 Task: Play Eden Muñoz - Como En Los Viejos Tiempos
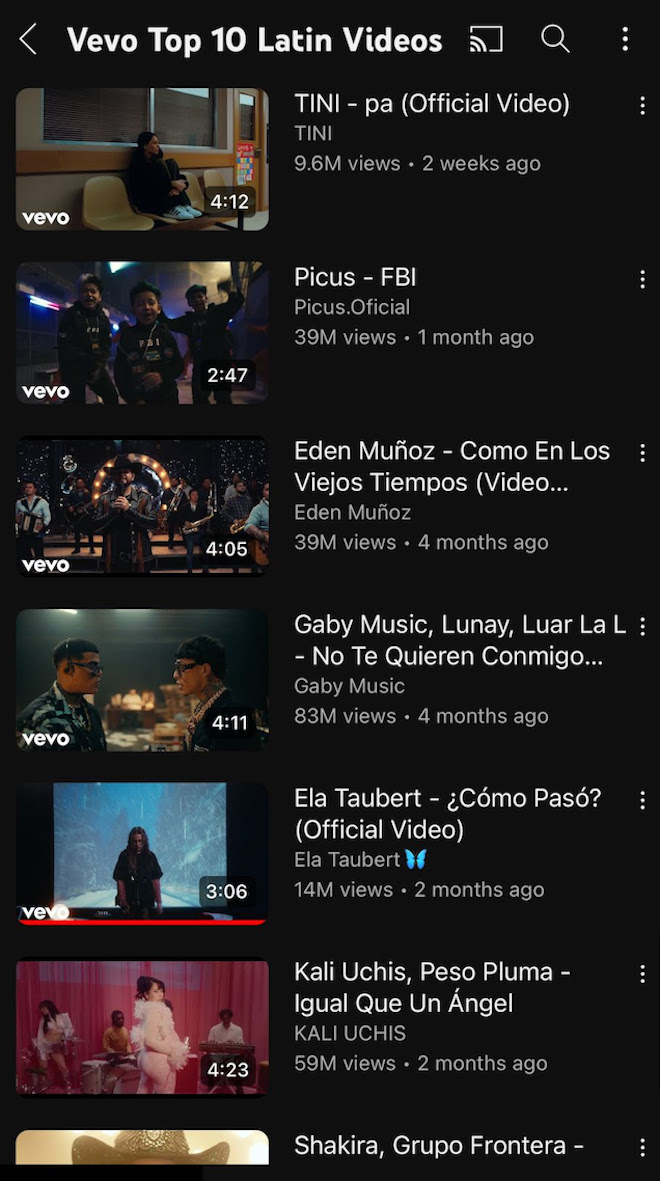[142, 506]
